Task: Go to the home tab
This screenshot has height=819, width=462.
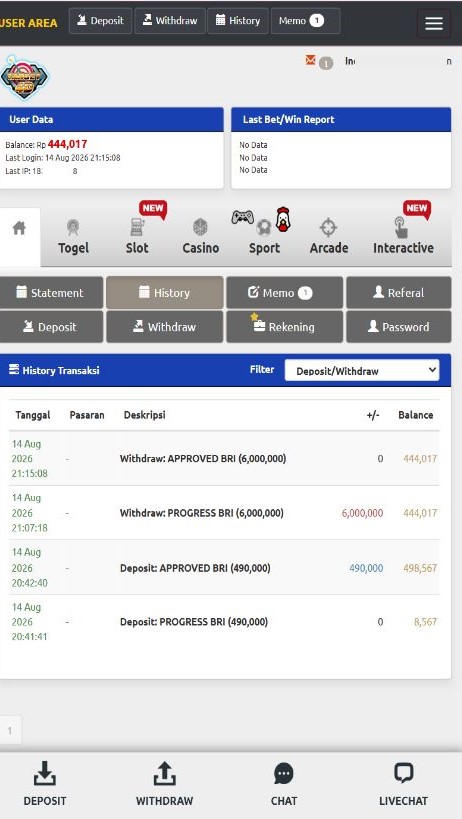Action: tap(20, 237)
